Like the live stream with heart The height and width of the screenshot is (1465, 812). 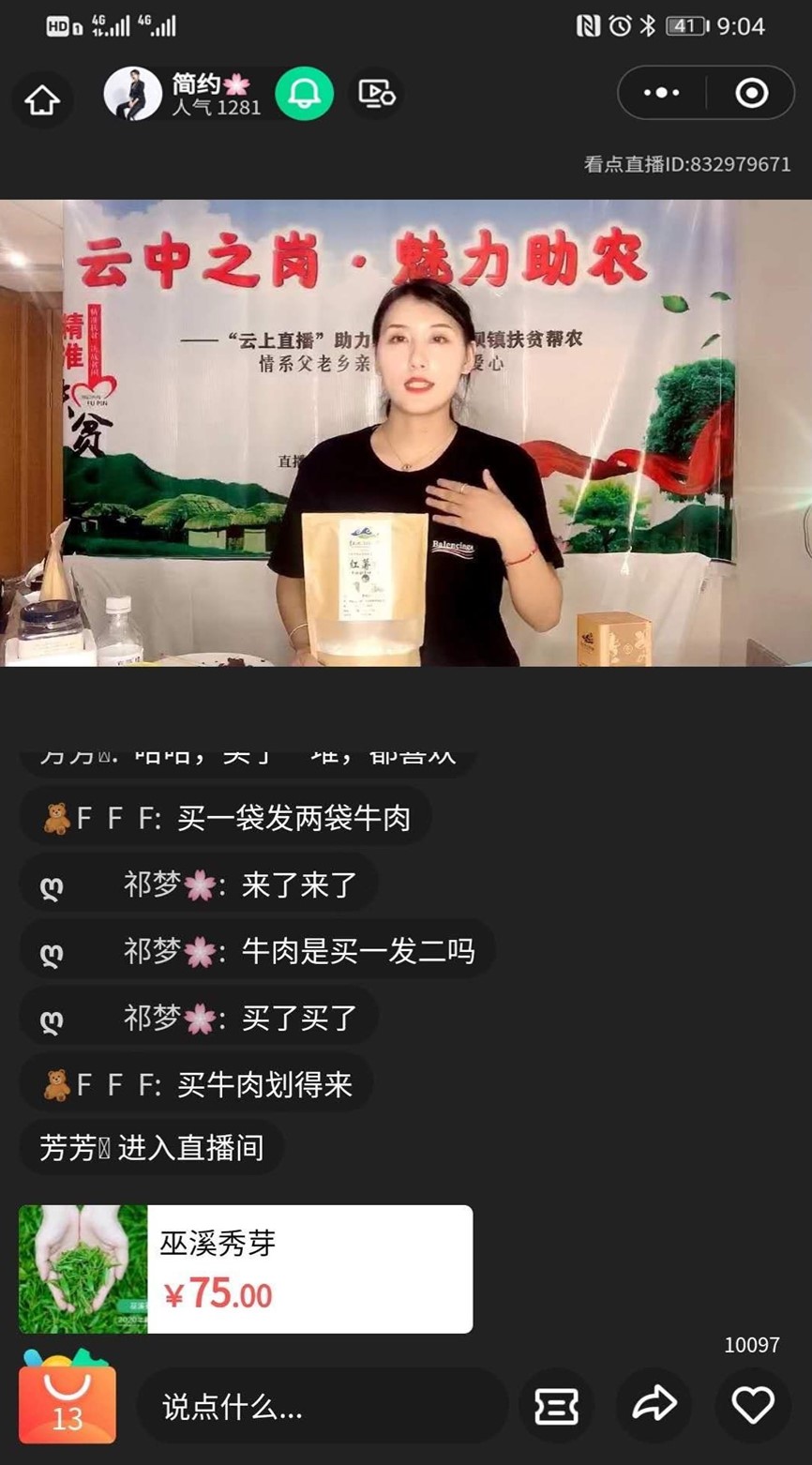[752, 1405]
